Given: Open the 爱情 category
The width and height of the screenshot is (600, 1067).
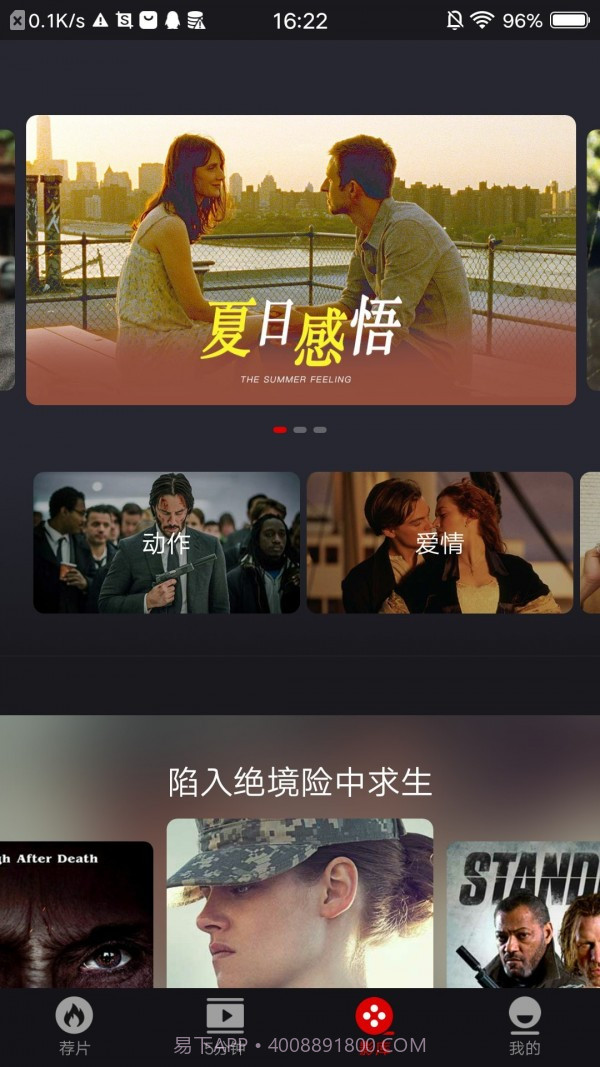Looking at the screenshot, I should [440, 543].
